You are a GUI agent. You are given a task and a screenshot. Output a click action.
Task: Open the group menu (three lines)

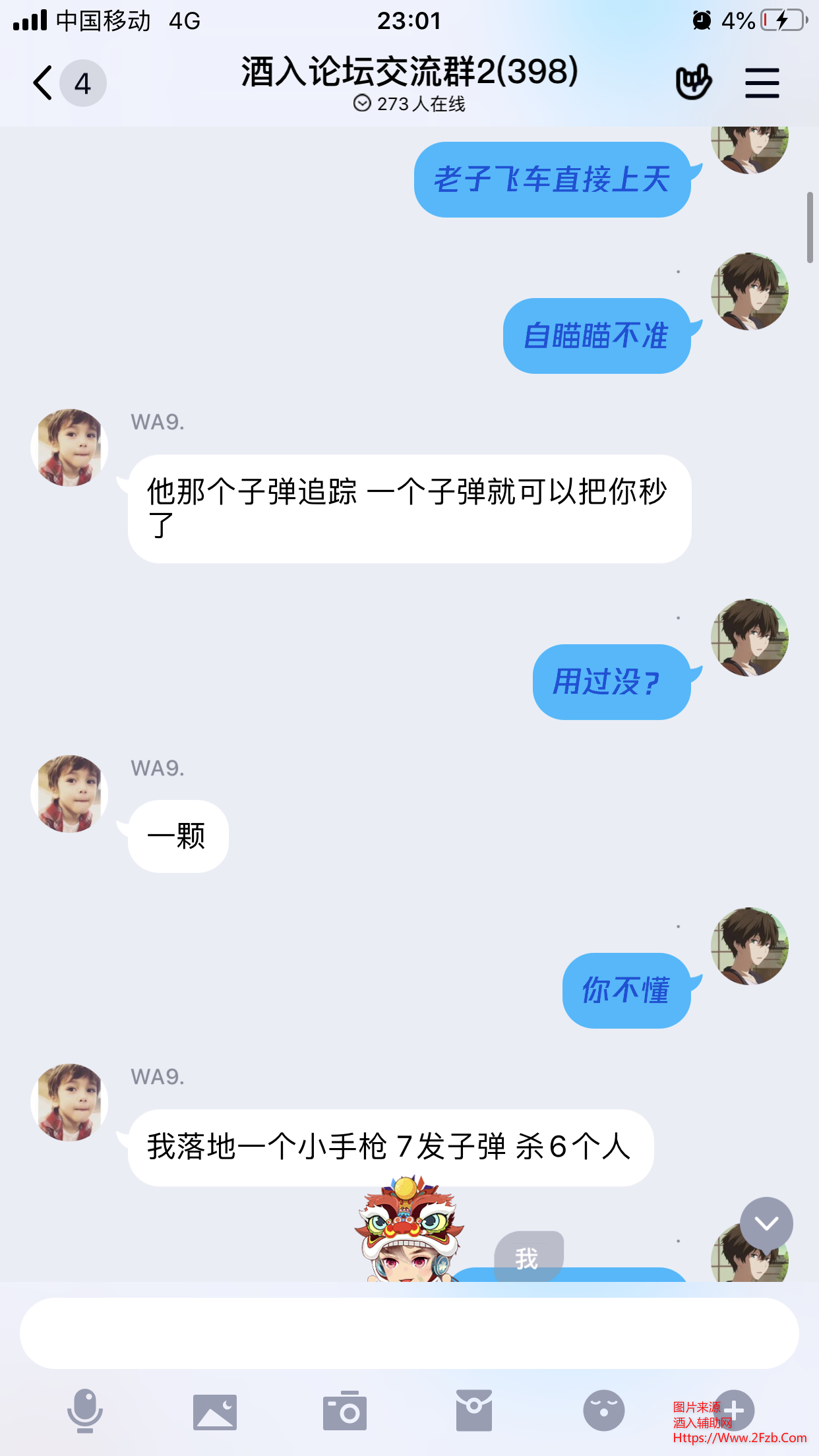point(762,83)
